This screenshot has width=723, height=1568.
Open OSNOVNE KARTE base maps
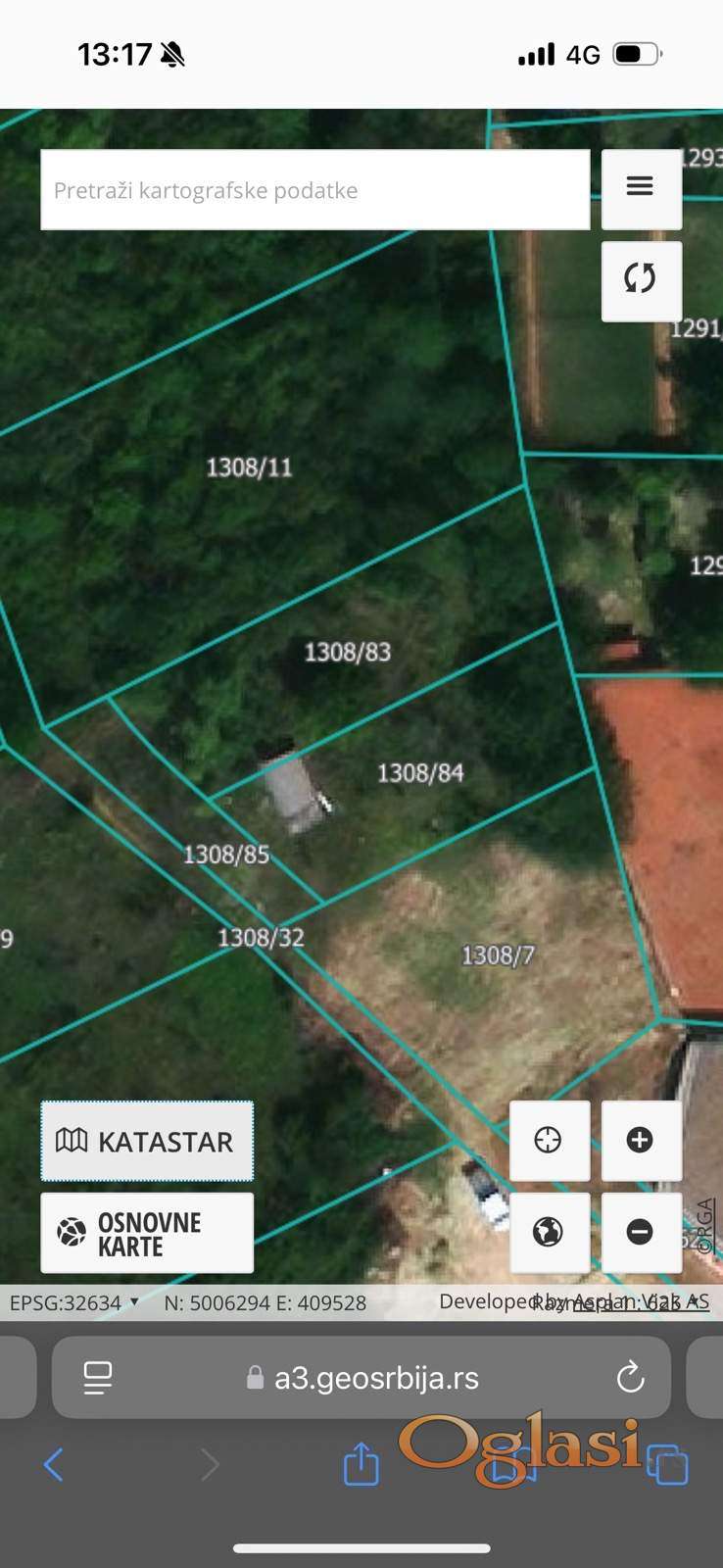[x=147, y=1233]
